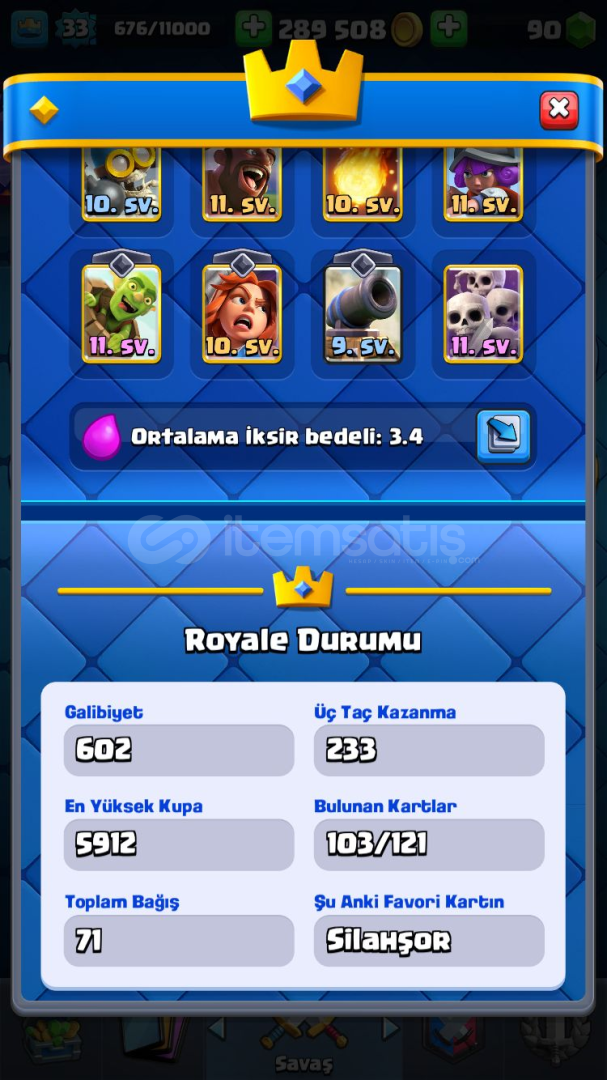Screen dimensions: 607x1080
Task: Open the Skeleton Army card
Action: [484, 313]
